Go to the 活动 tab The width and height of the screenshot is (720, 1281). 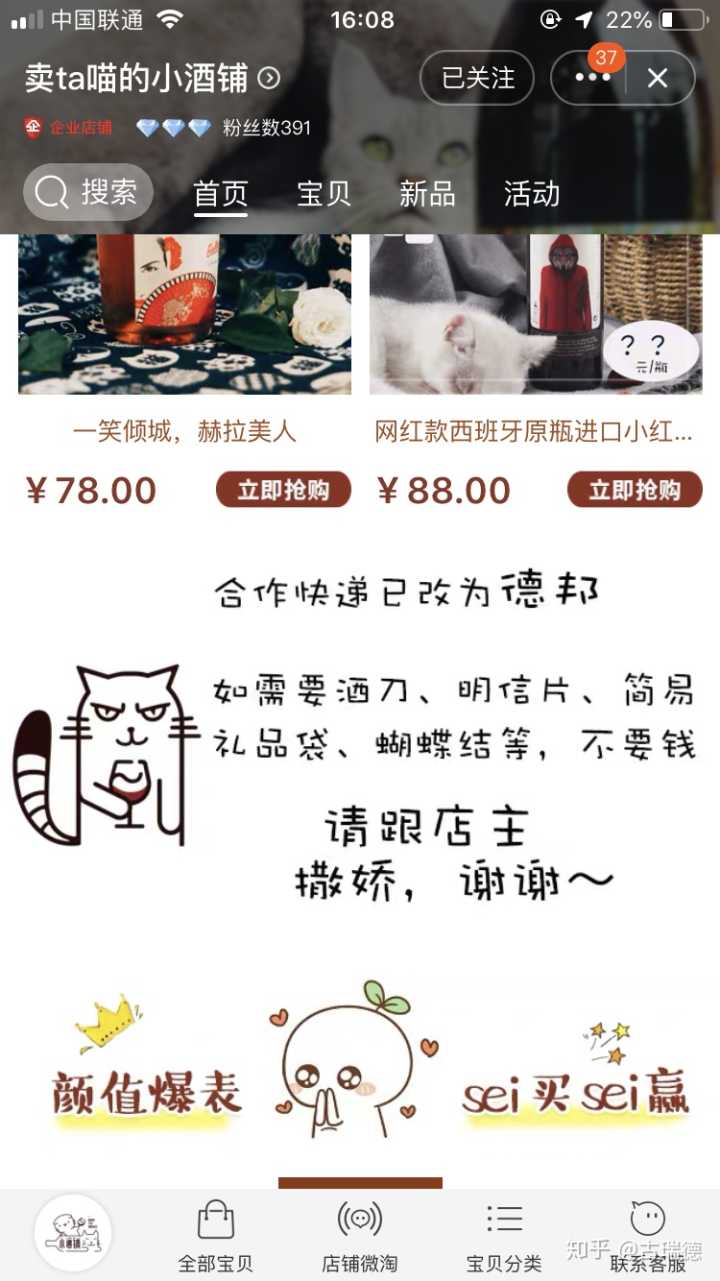(x=531, y=194)
